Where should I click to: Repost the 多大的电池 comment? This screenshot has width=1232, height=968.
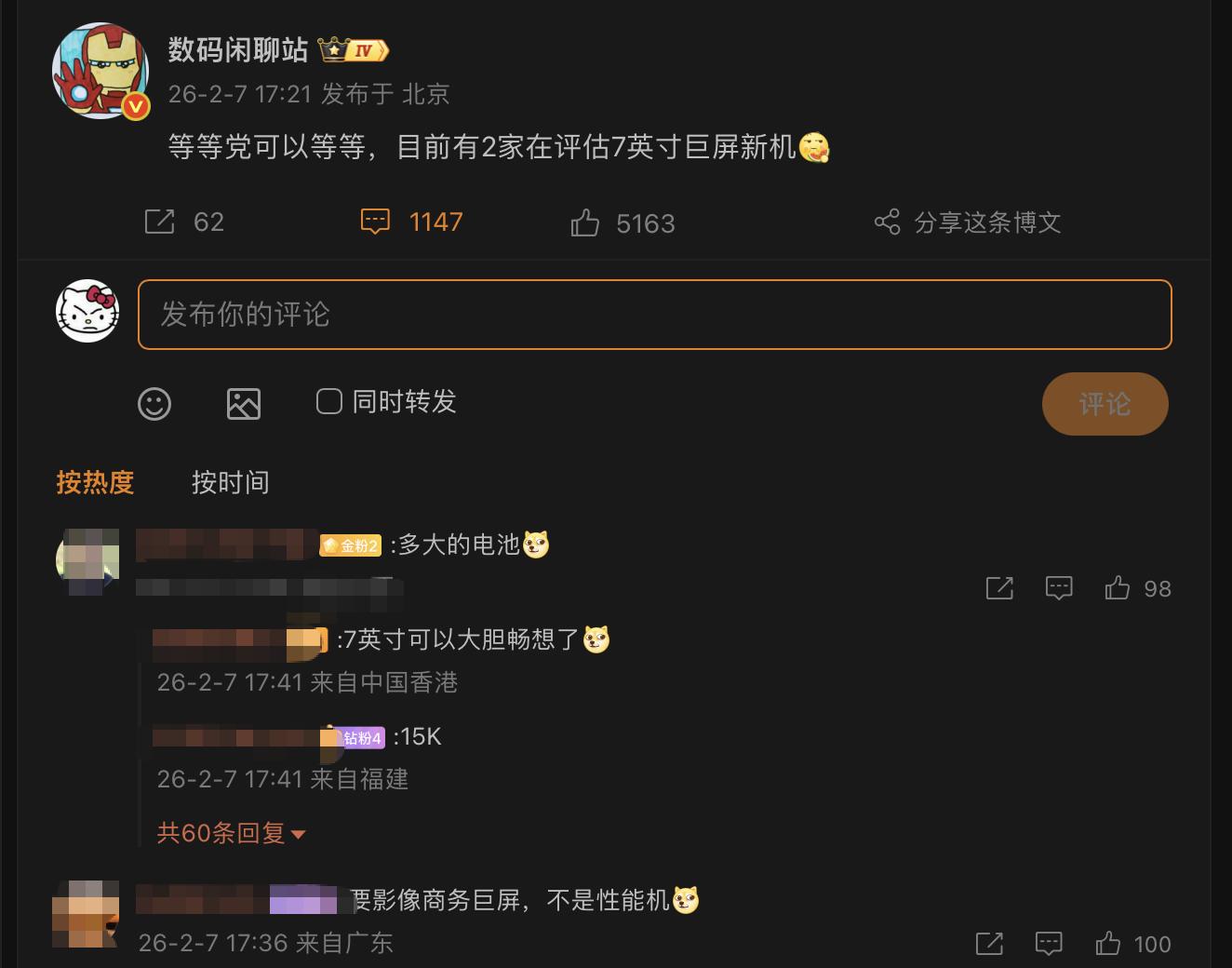tap(999, 587)
